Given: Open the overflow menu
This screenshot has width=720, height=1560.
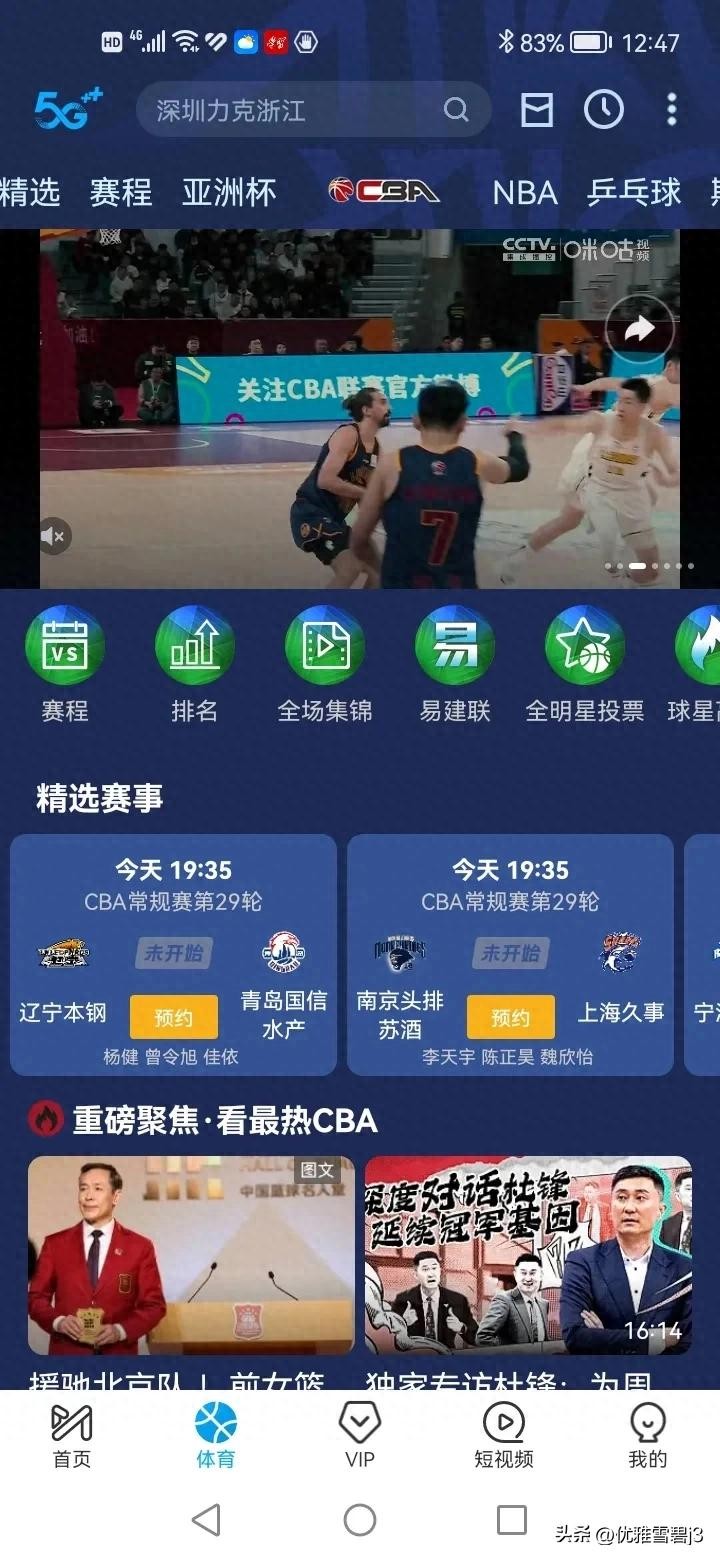Looking at the screenshot, I should coord(671,110).
